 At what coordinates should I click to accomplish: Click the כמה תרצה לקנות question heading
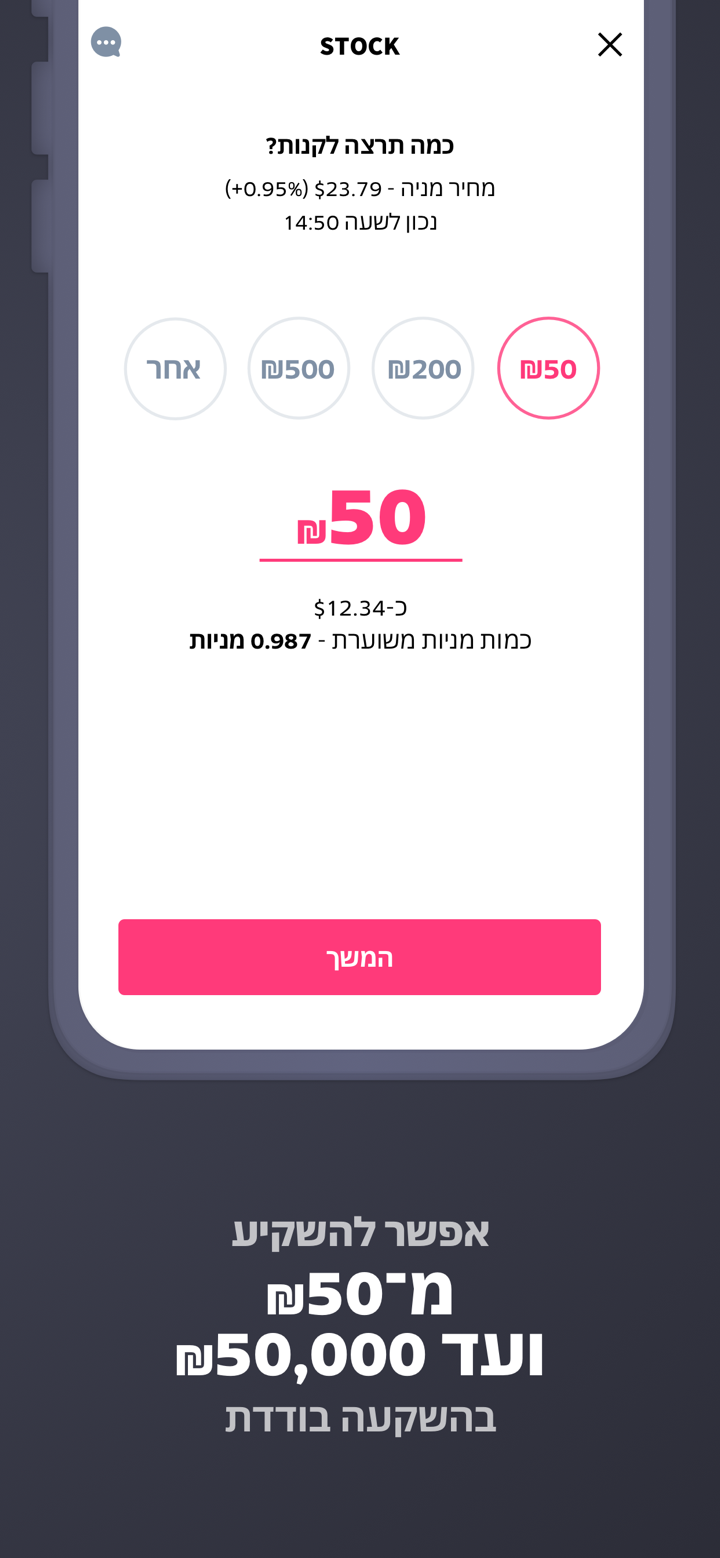(x=360, y=144)
